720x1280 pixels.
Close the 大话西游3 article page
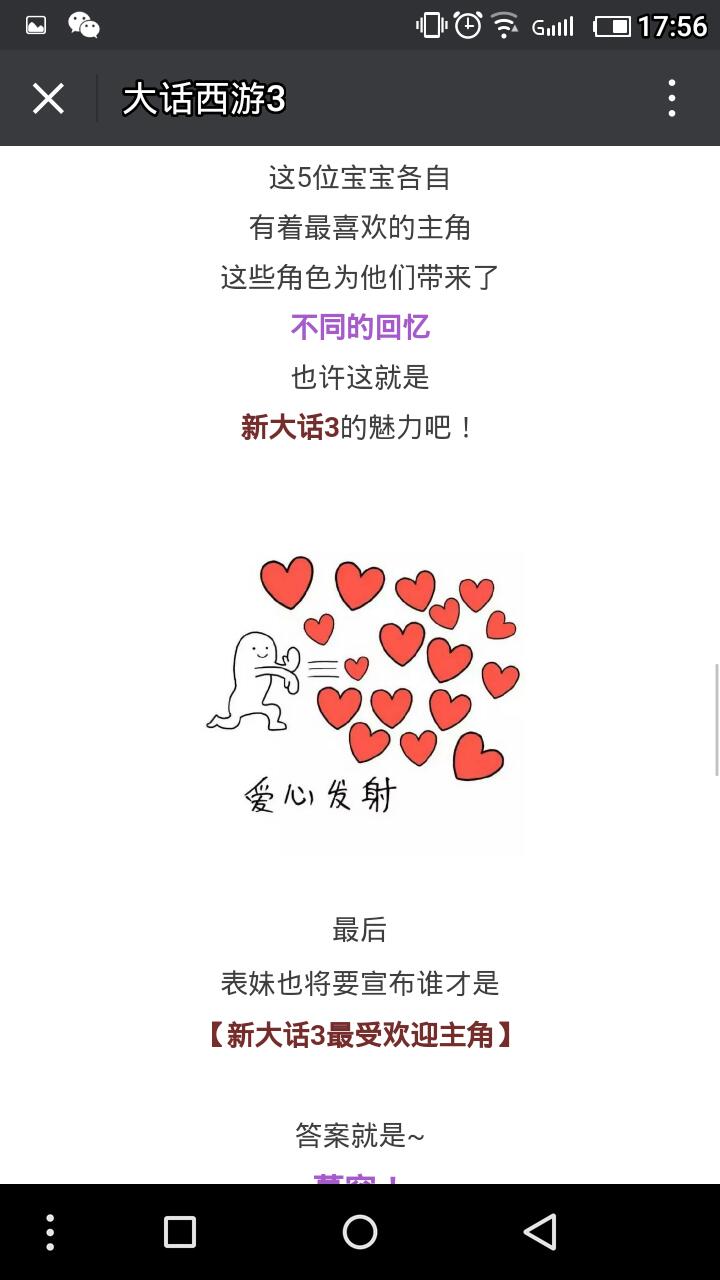(48, 99)
